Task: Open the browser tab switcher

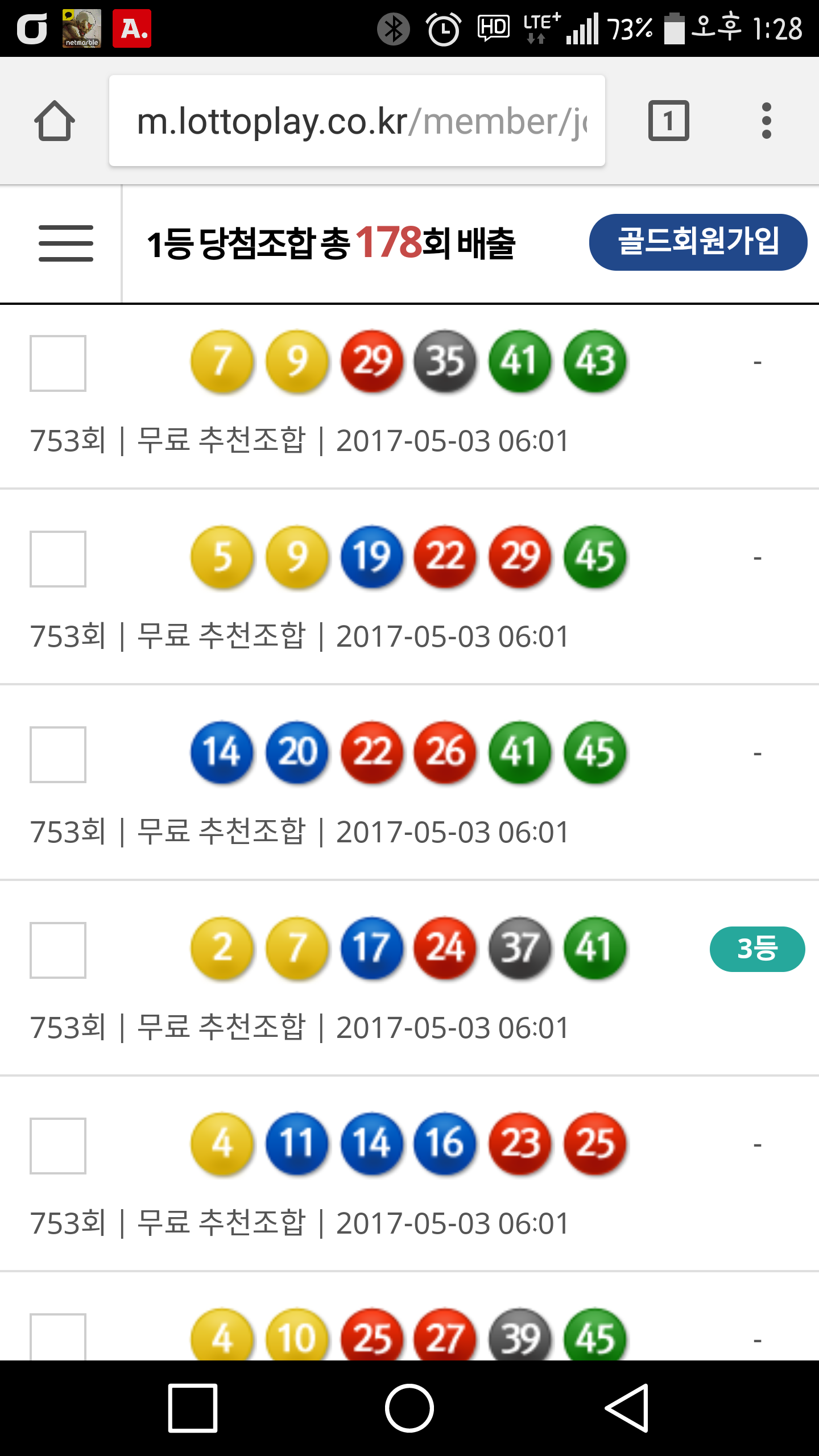Action: coord(668,121)
